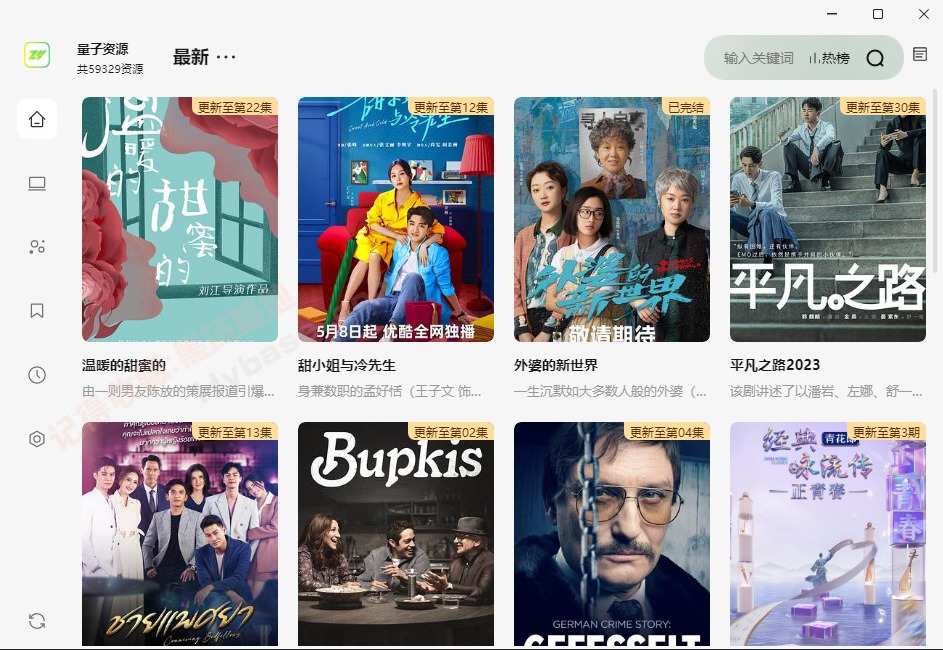
Task: Open 平凡之路2023 show card
Action: [828, 220]
